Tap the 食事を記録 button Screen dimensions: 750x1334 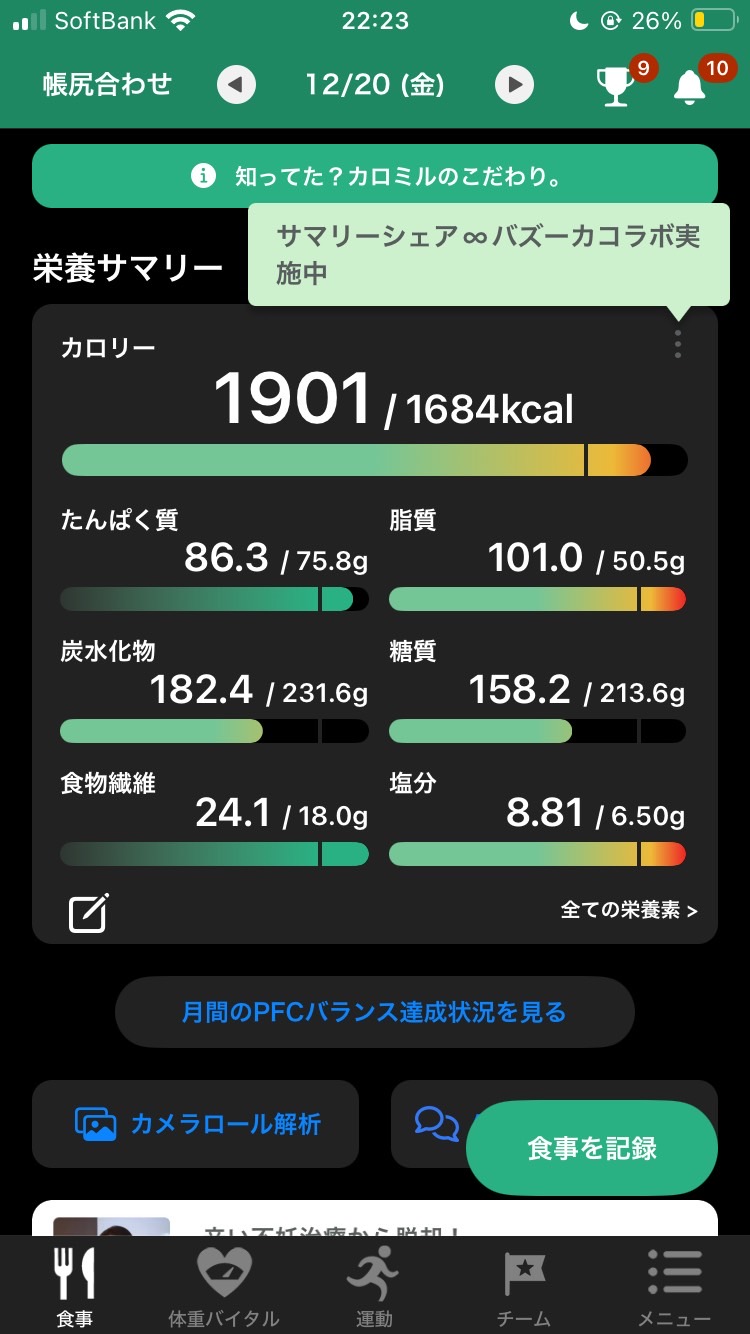coord(592,1149)
